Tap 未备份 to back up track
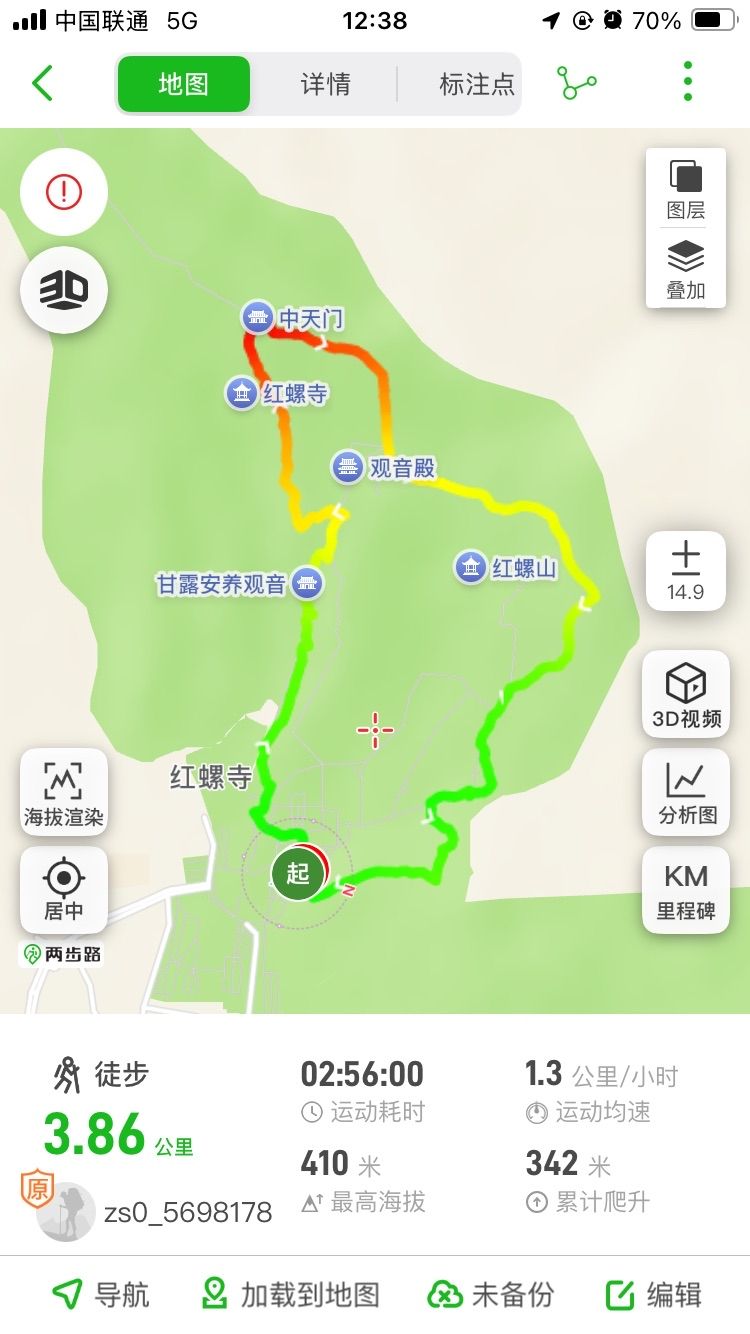Screen dimensions: 750x1334 [491, 1295]
